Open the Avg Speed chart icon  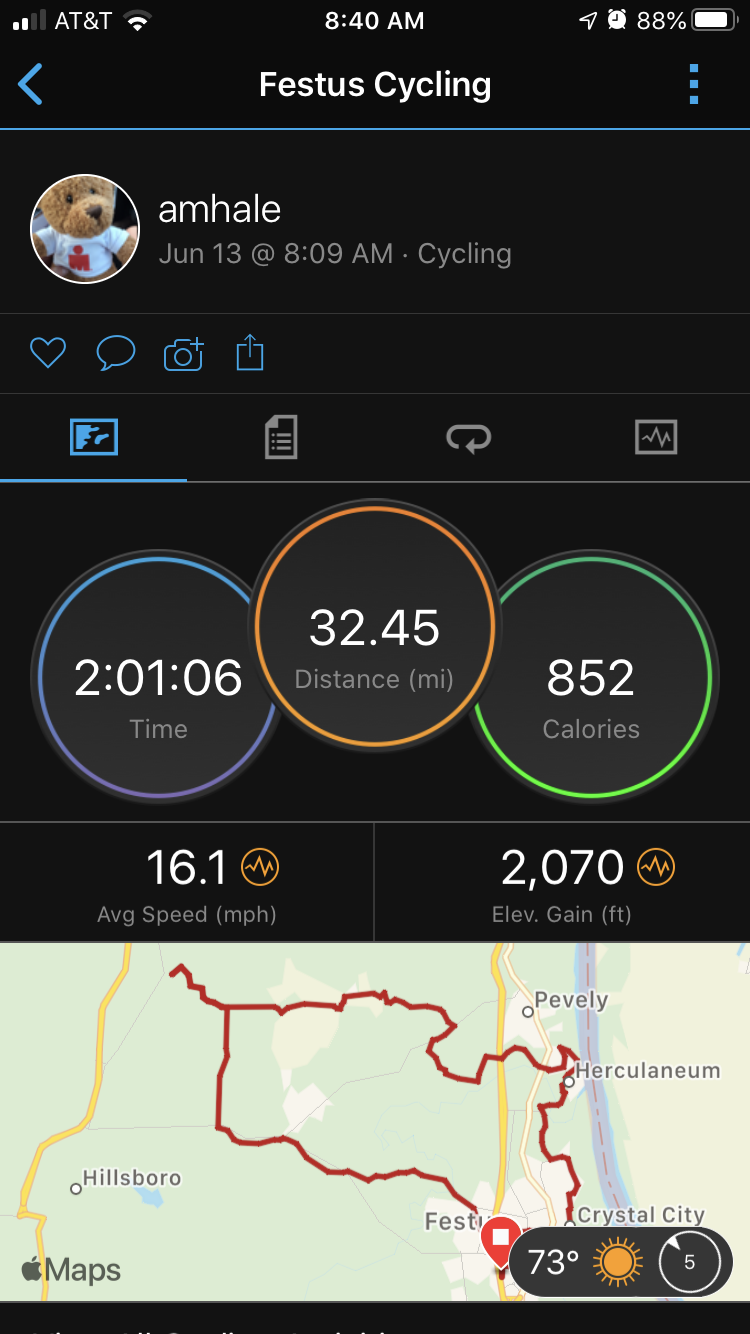coord(261,867)
